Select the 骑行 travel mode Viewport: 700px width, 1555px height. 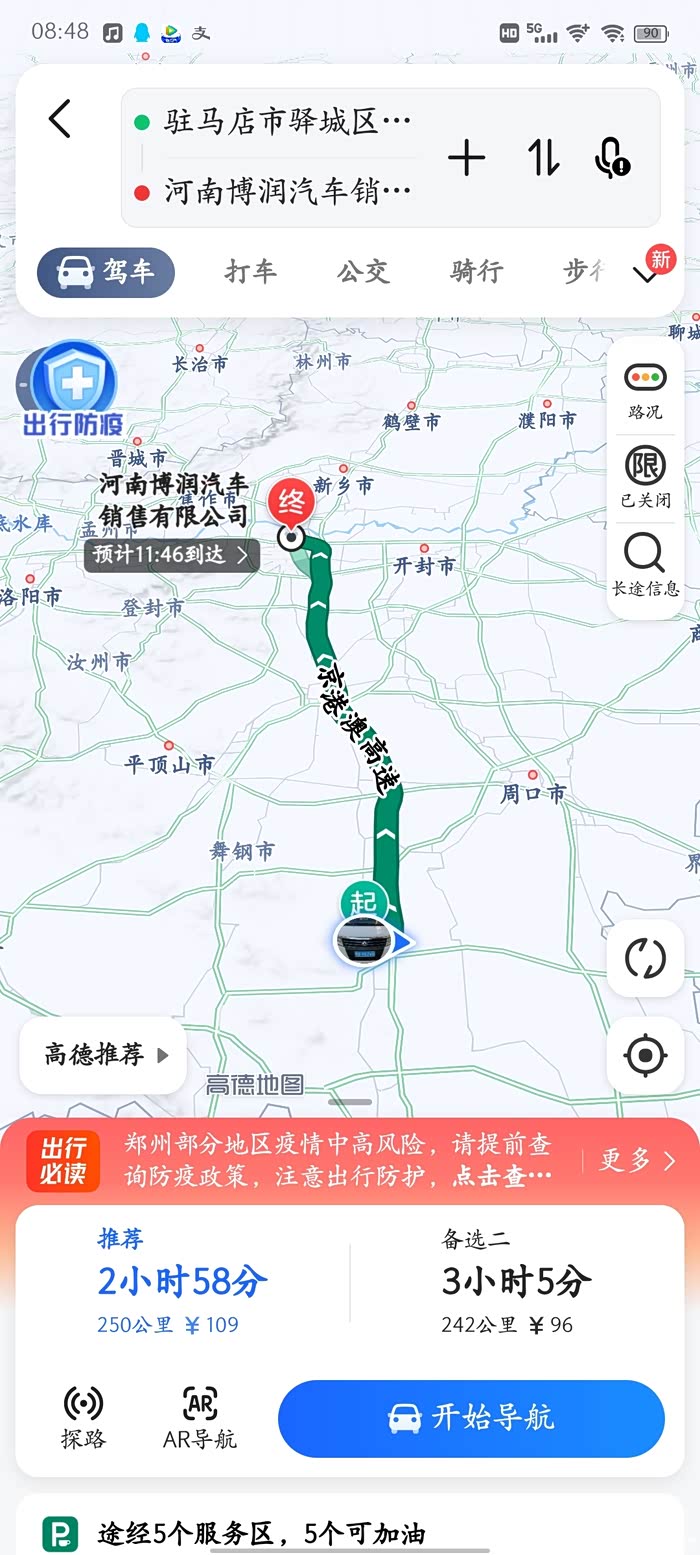tap(475, 272)
